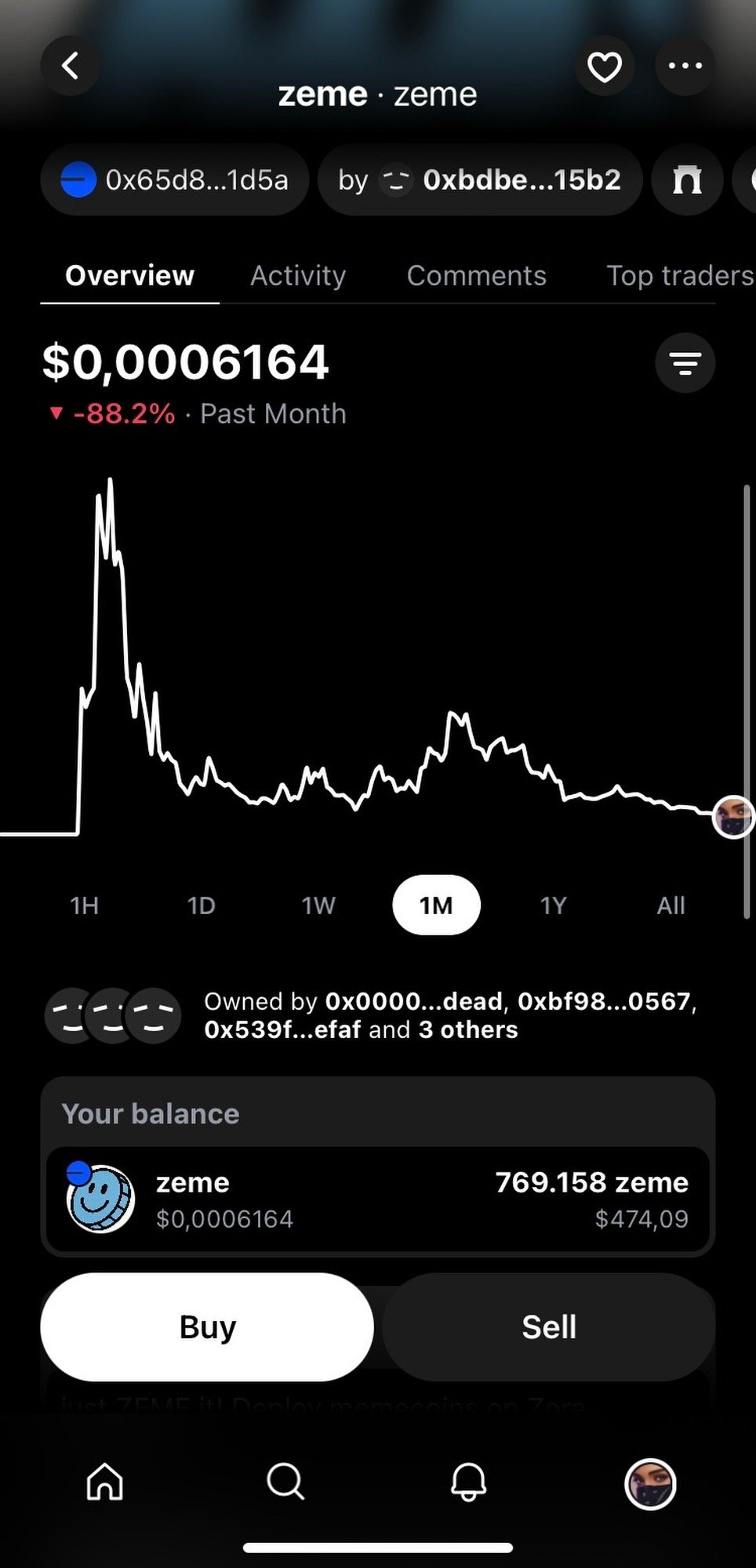
Task: Open chart filter options icon
Action: pyautogui.click(x=685, y=363)
